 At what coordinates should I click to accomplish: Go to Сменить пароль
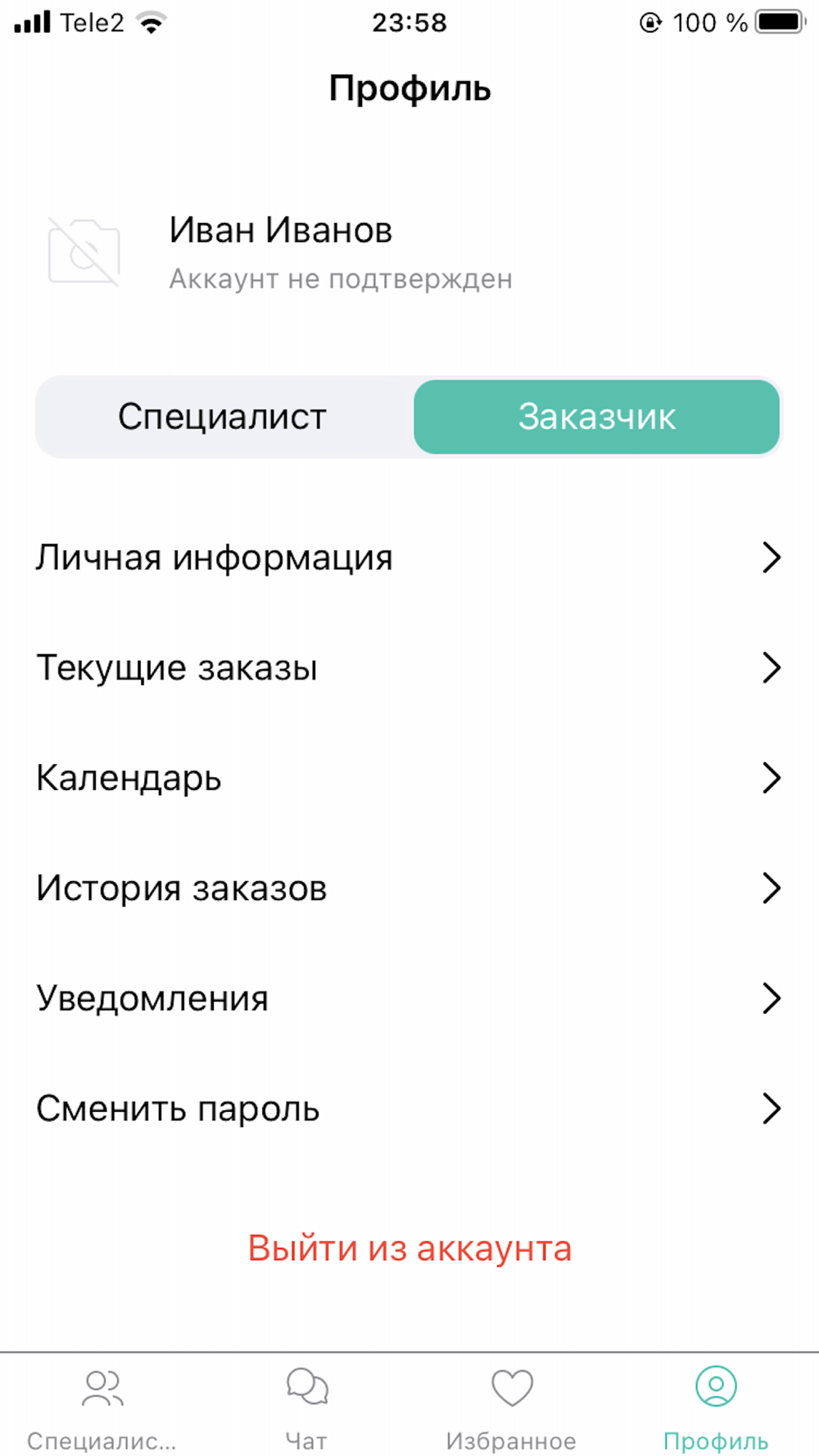(x=409, y=1109)
